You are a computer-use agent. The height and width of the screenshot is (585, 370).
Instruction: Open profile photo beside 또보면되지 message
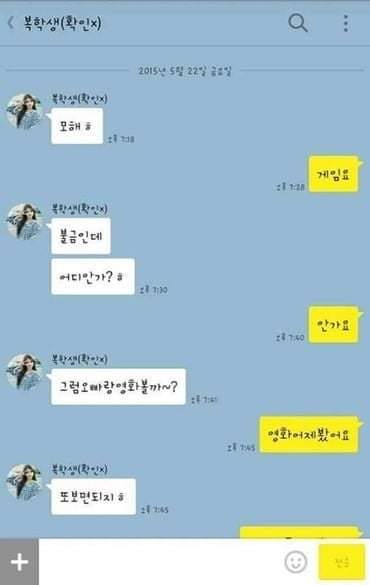pos(25,482)
